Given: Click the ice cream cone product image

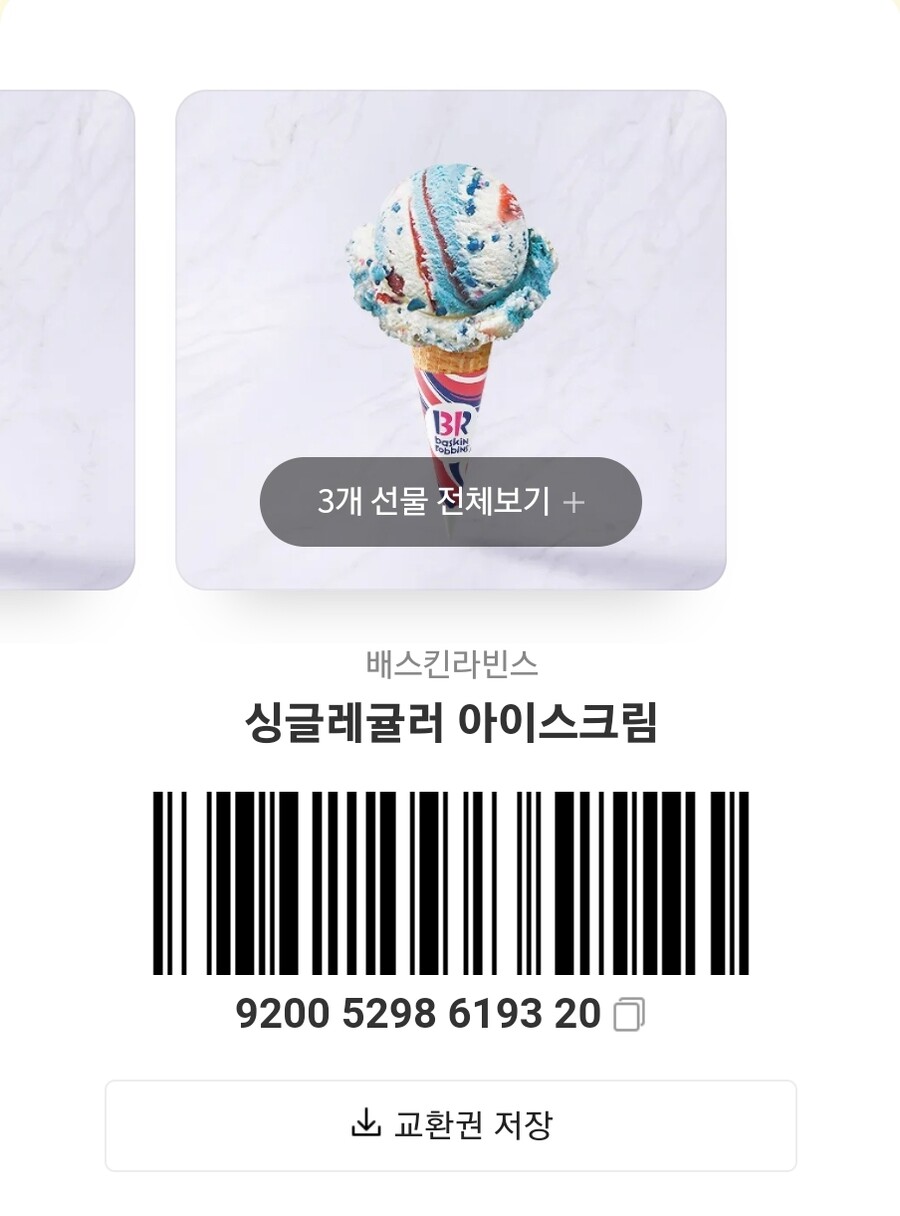Looking at the screenshot, I should [450, 290].
